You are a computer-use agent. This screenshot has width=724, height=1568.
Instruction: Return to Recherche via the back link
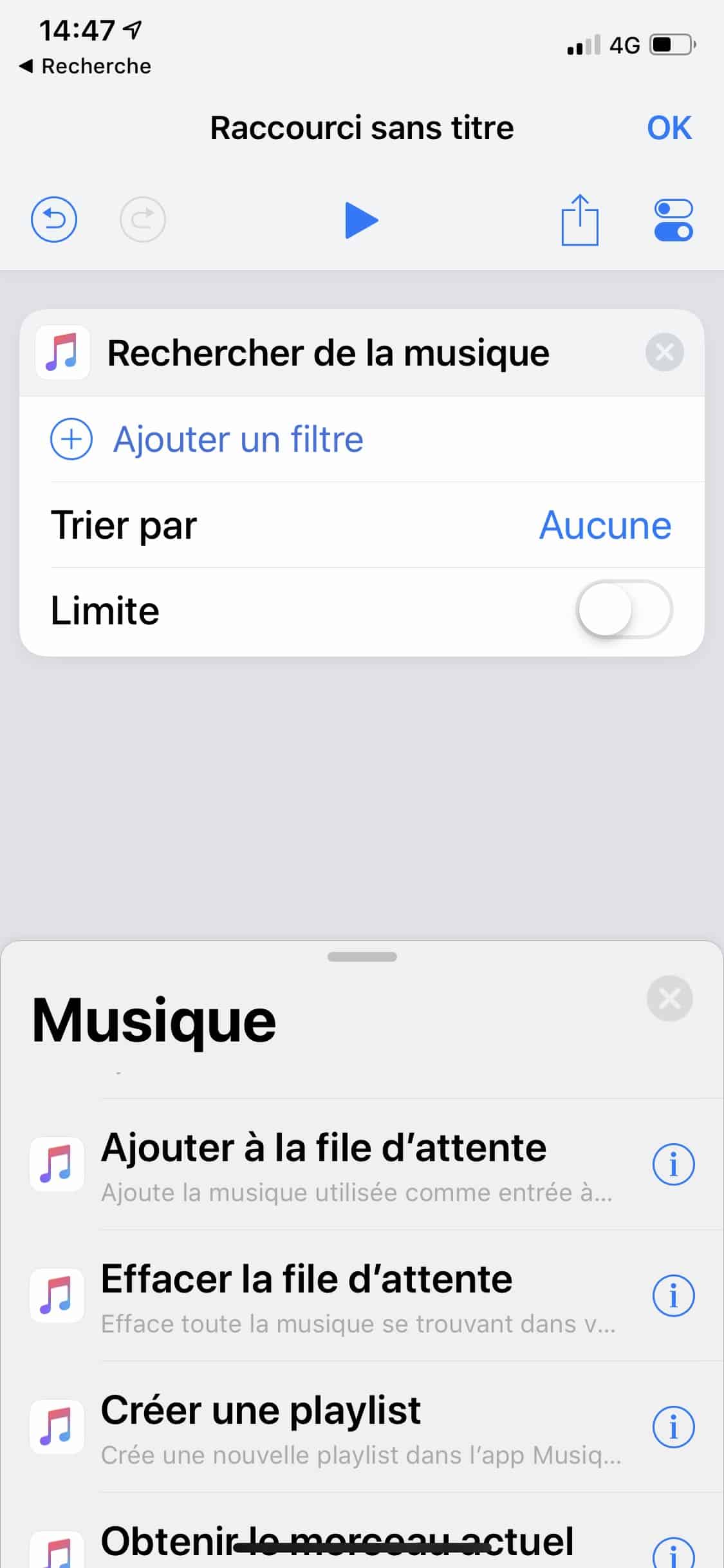click(86, 66)
